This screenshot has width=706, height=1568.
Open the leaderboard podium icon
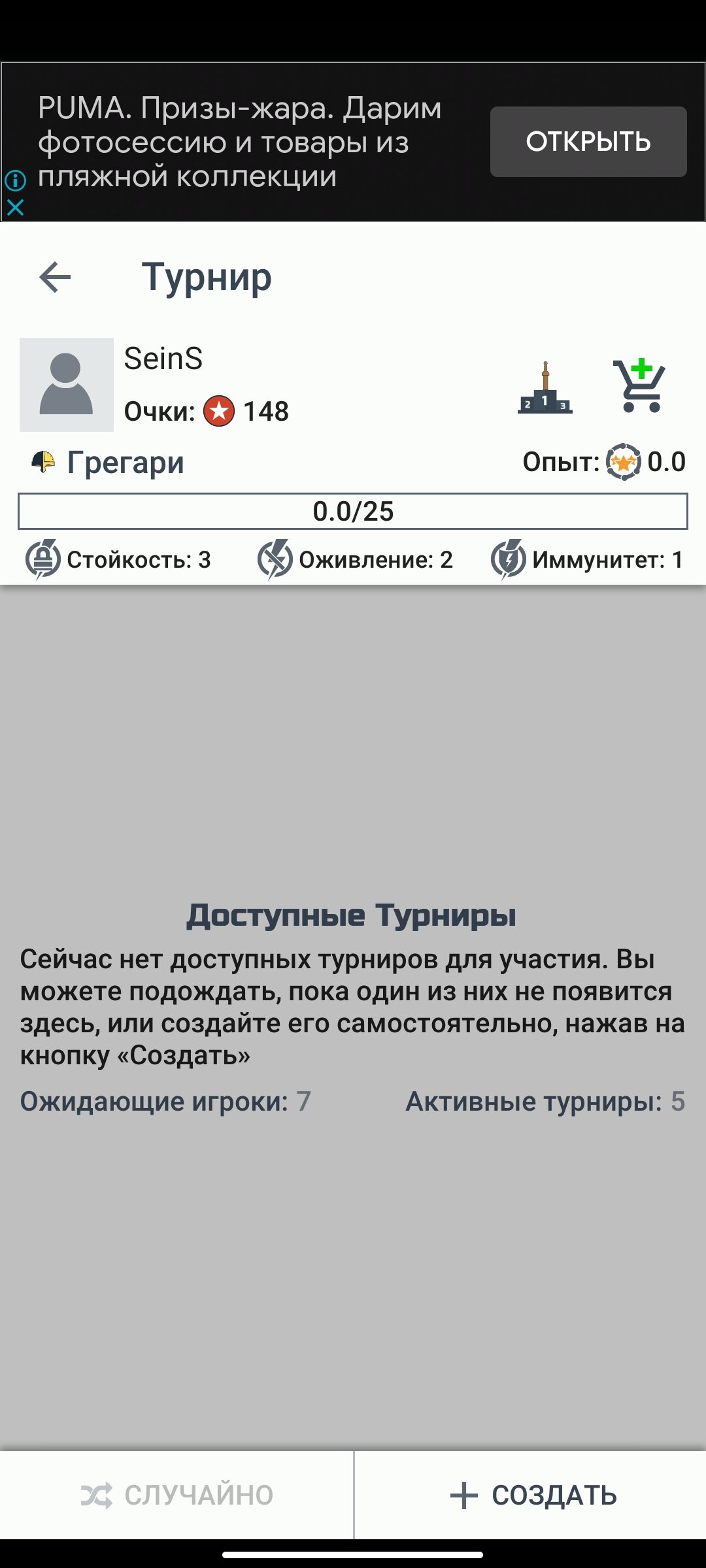pyautogui.click(x=545, y=387)
